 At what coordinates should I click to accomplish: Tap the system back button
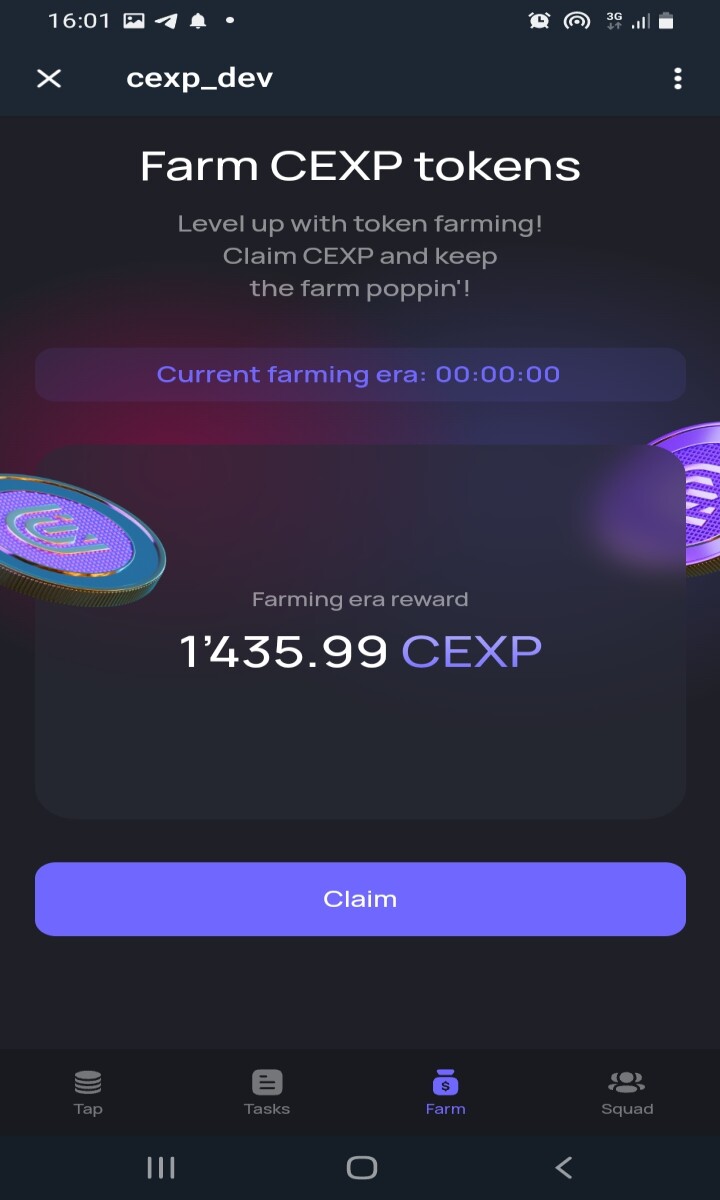click(x=563, y=1167)
